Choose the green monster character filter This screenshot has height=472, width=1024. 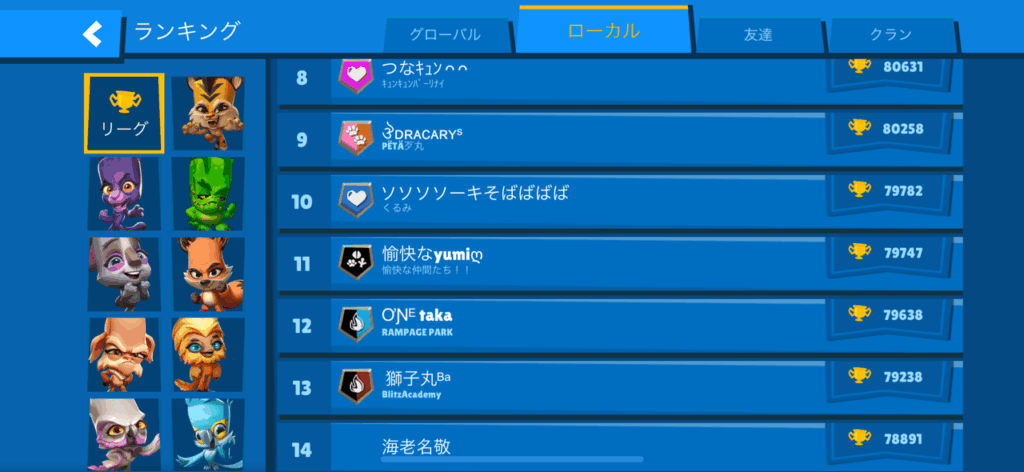point(208,193)
